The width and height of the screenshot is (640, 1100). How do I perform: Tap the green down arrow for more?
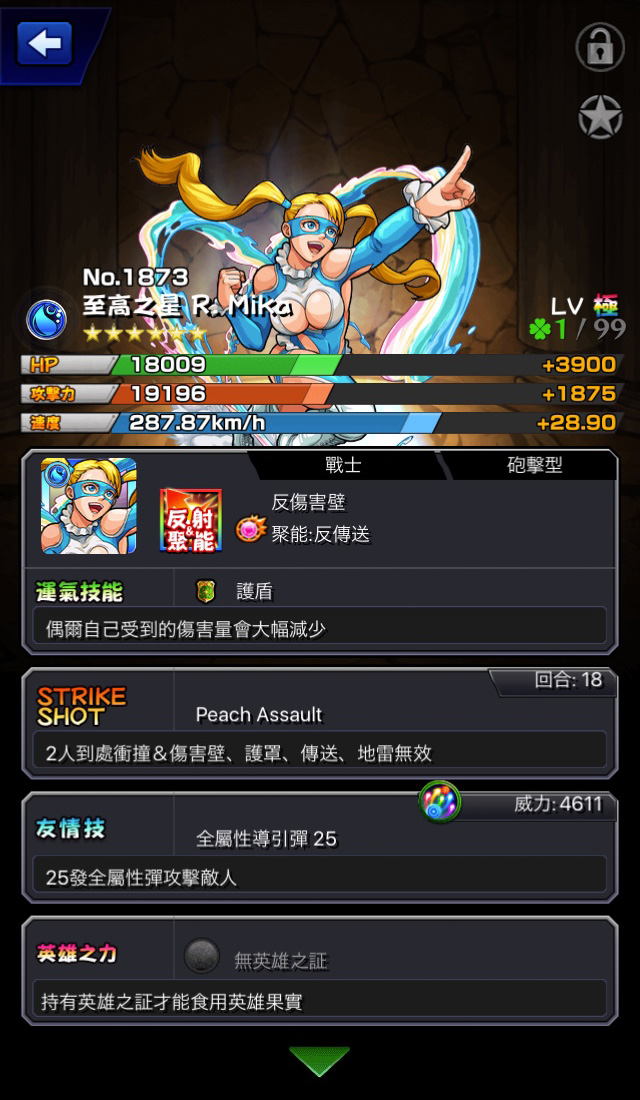tap(319, 1061)
